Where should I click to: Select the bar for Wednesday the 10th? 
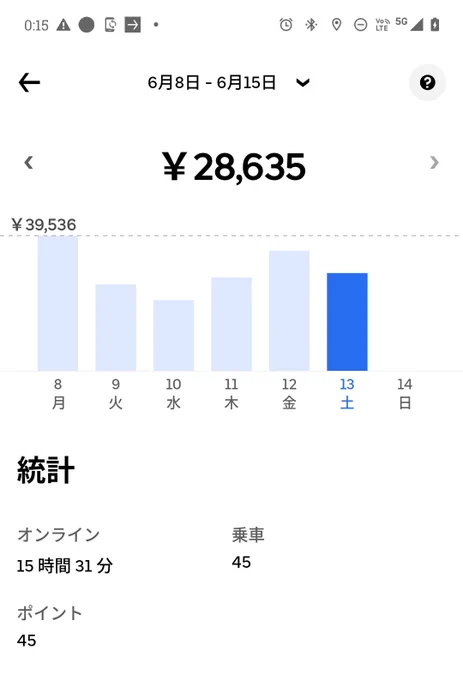(x=173, y=335)
